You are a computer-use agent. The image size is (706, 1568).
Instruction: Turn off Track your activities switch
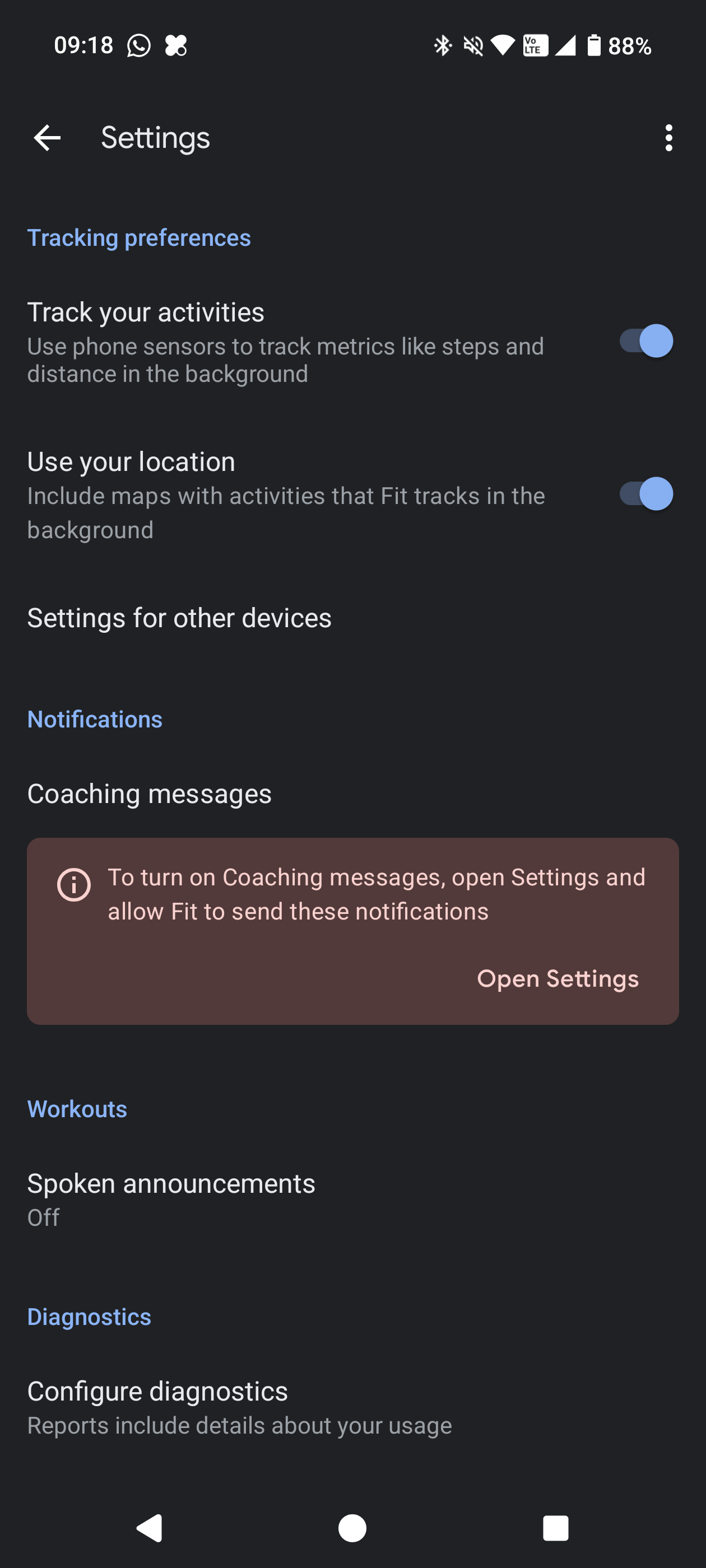[x=645, y=341]
